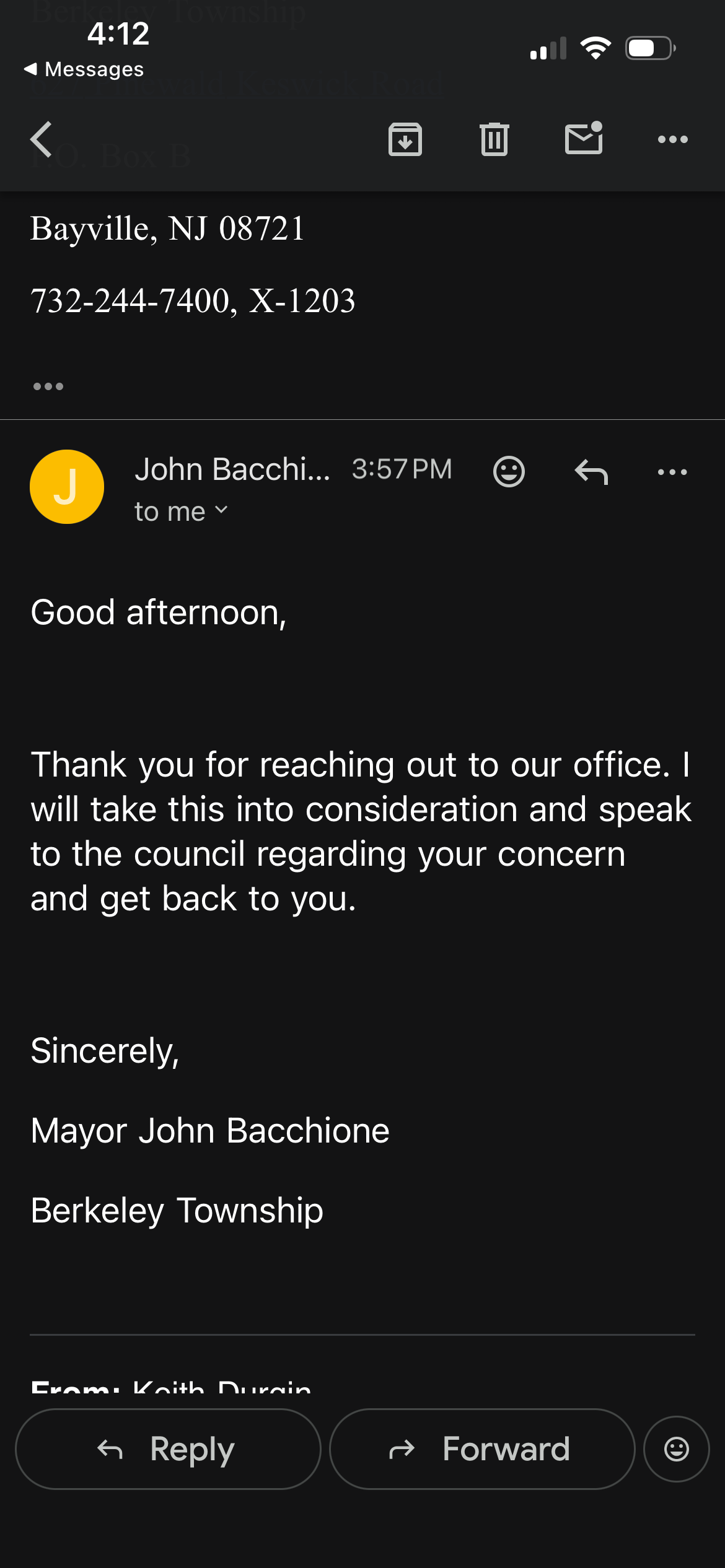
Task: Tap the Reply button
Action: tap(168, 1449)
